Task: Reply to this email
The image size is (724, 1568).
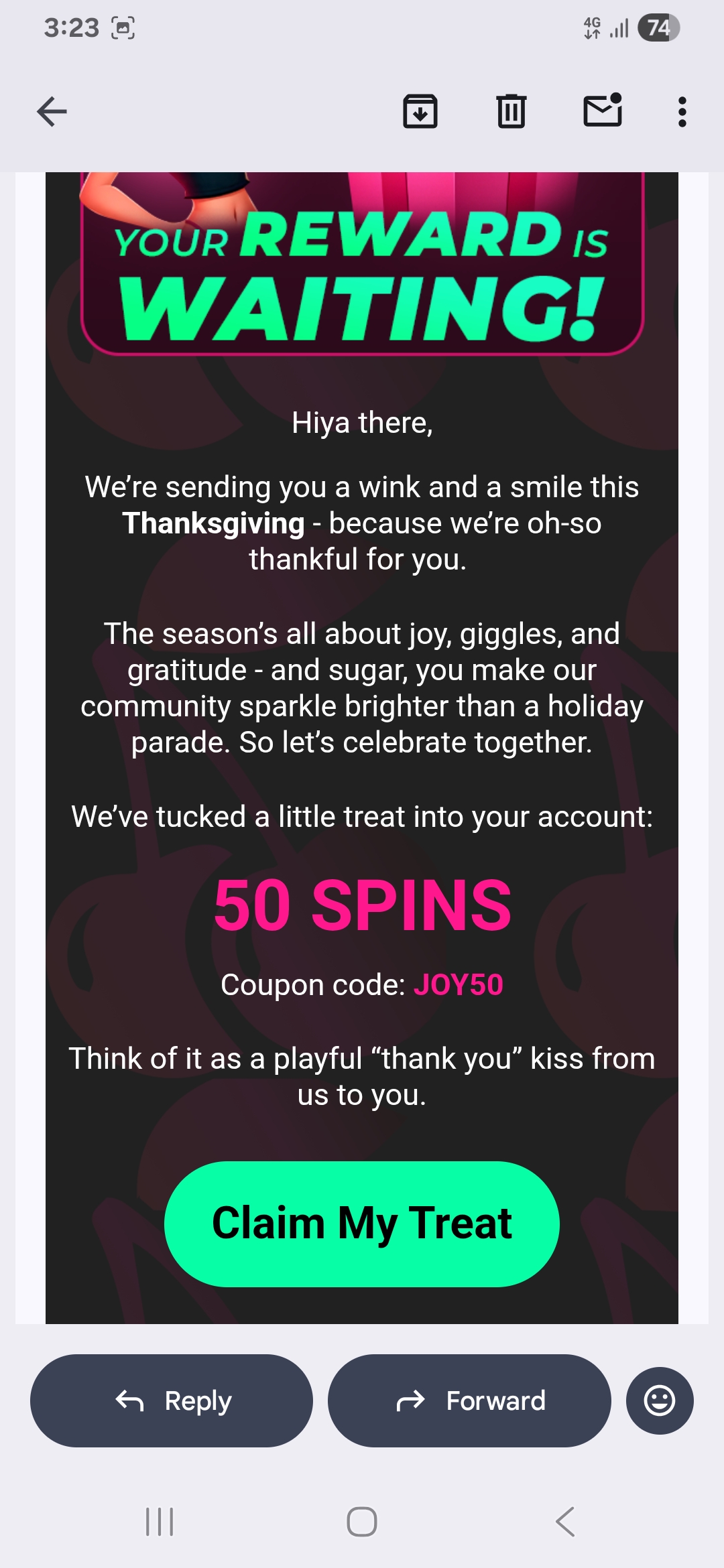Action: 172,1400
